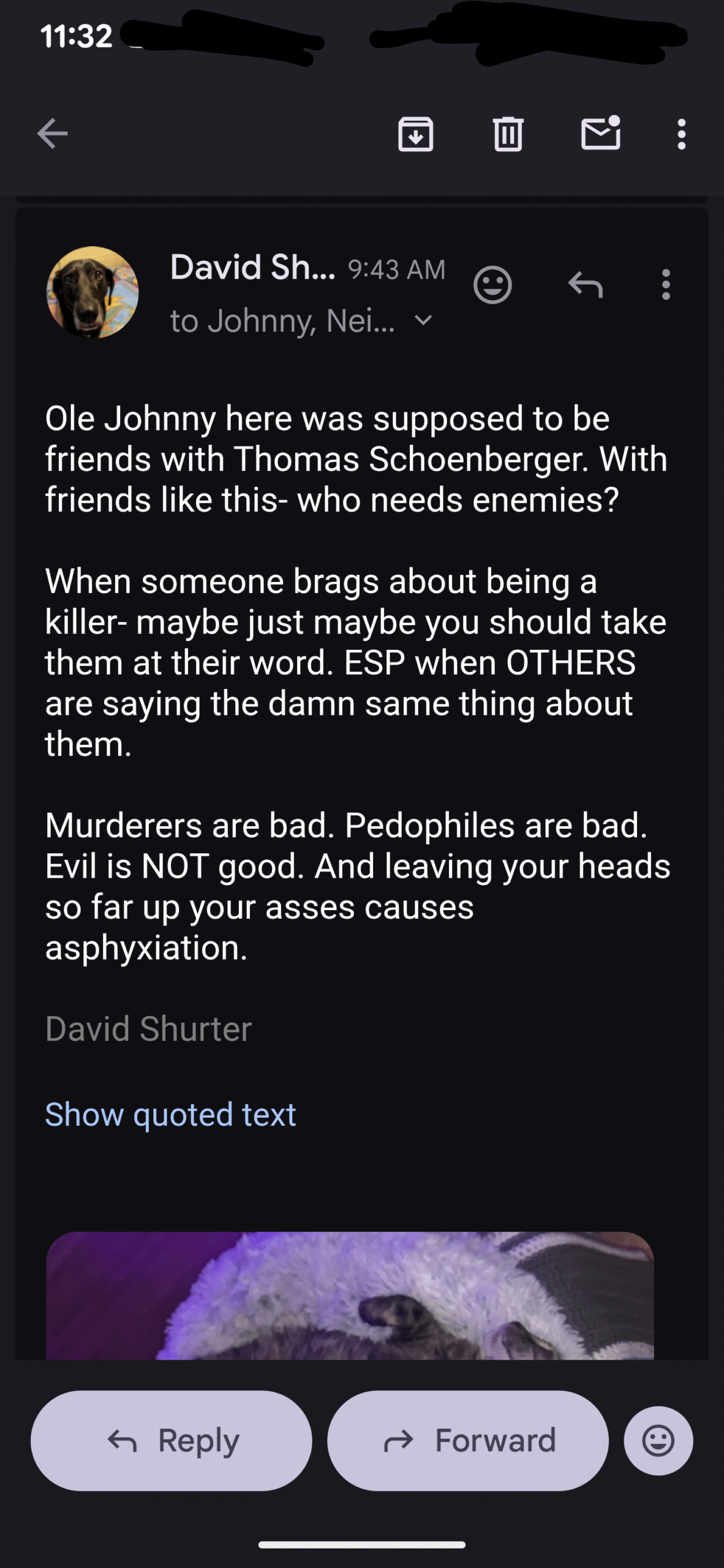The image size is (724, 1568).
Task: Open the attached image preview
Action: tap(350, 1295)
